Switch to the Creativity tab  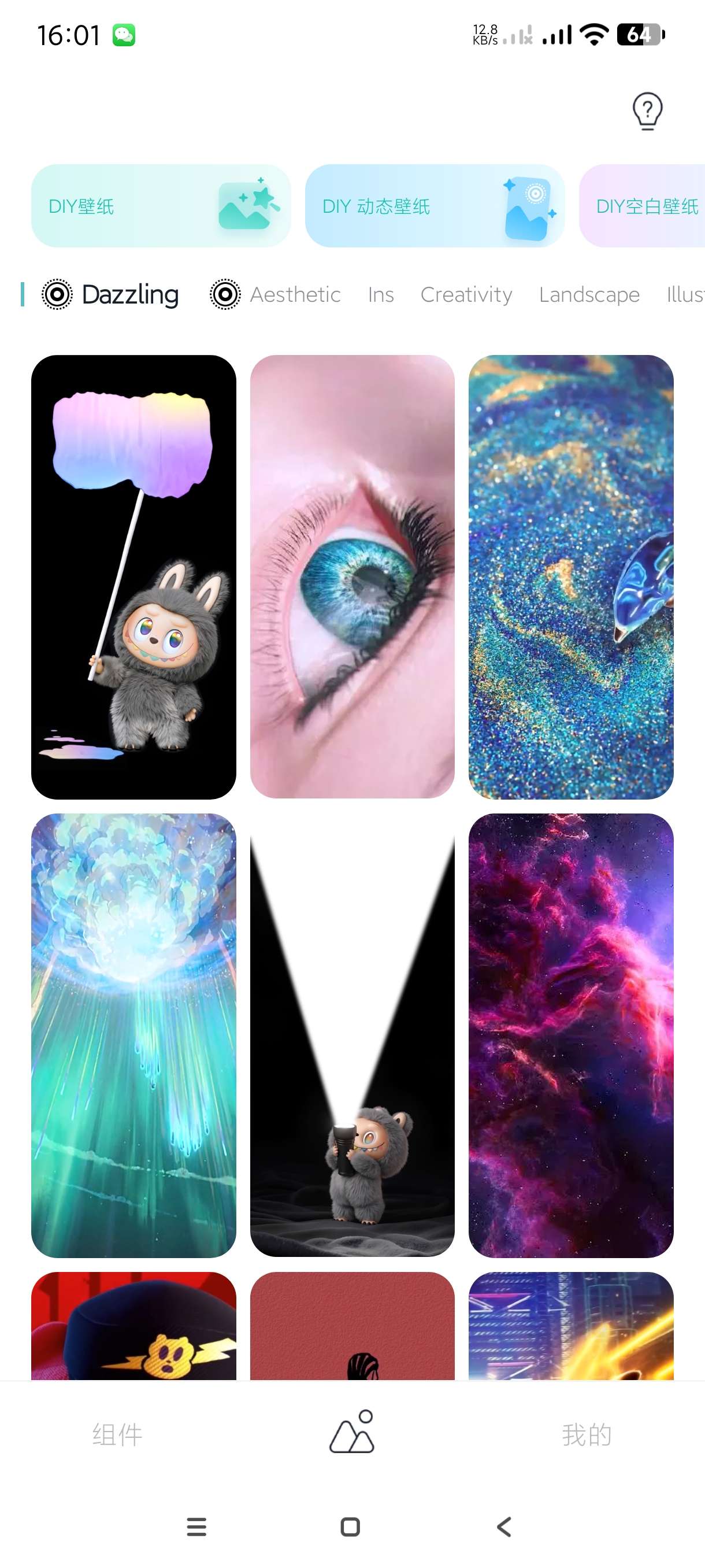tap(466, 295)
